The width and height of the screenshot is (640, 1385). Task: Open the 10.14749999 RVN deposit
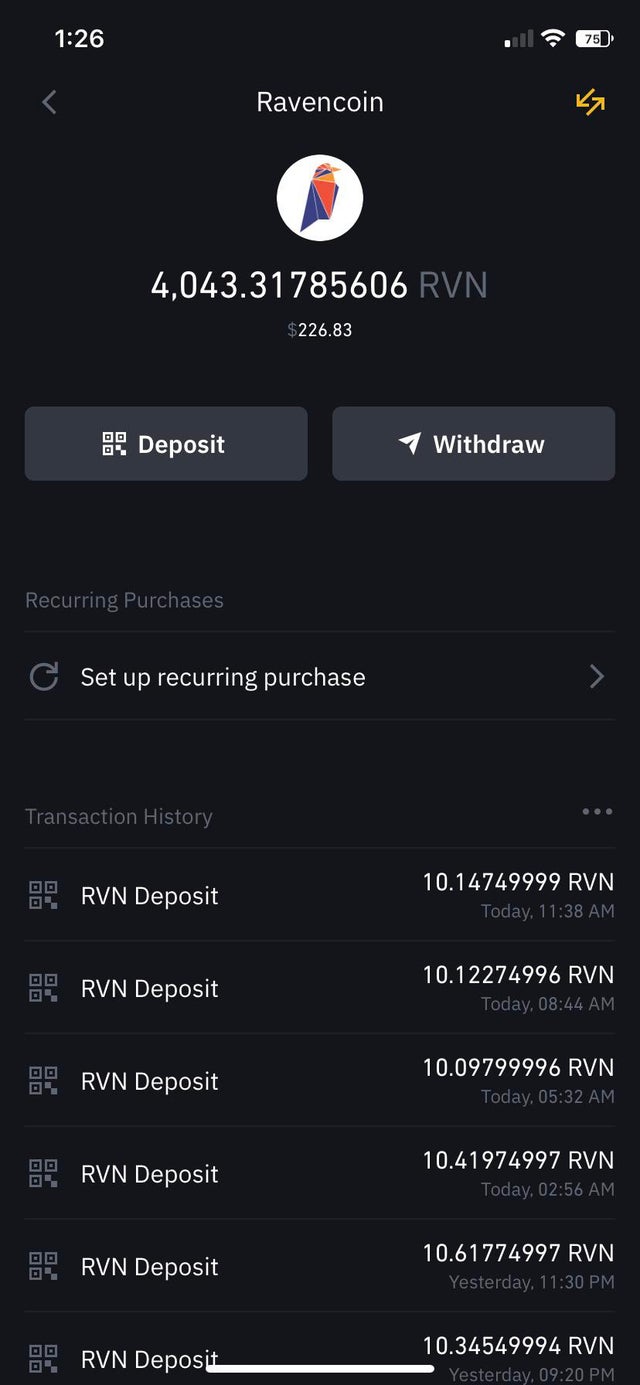(320, 895)
